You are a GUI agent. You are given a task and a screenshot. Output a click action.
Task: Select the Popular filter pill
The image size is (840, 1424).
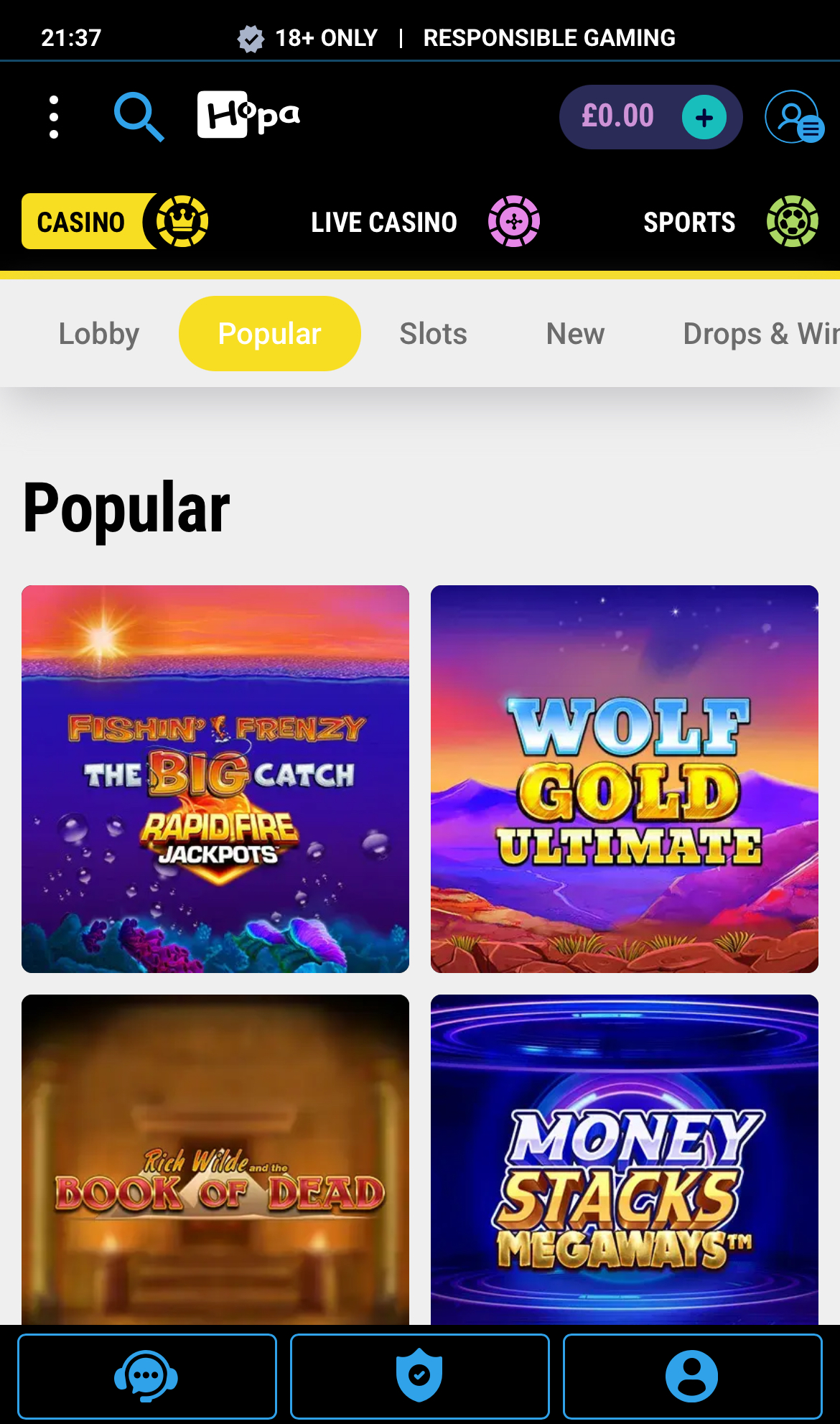269,332
